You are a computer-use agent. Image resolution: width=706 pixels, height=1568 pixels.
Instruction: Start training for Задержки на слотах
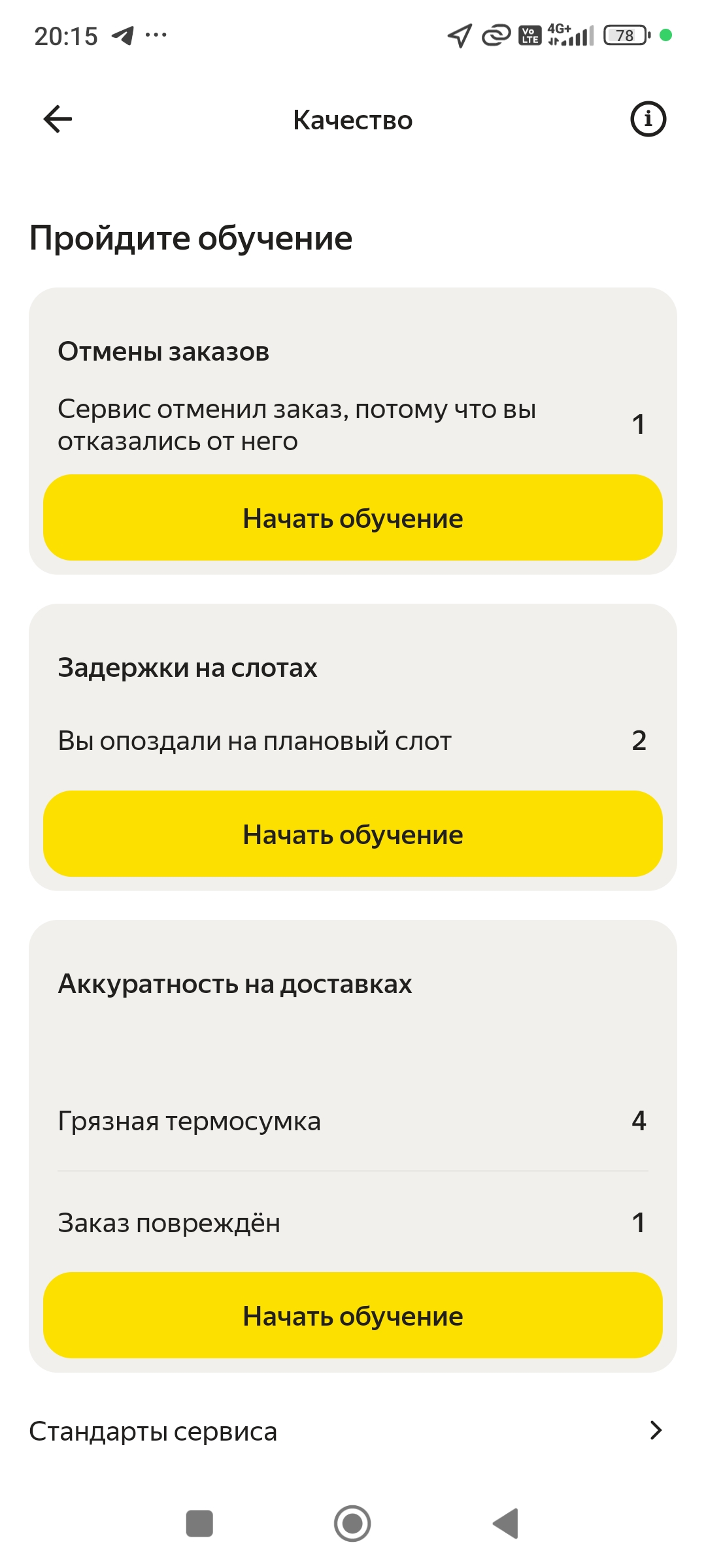353,834
